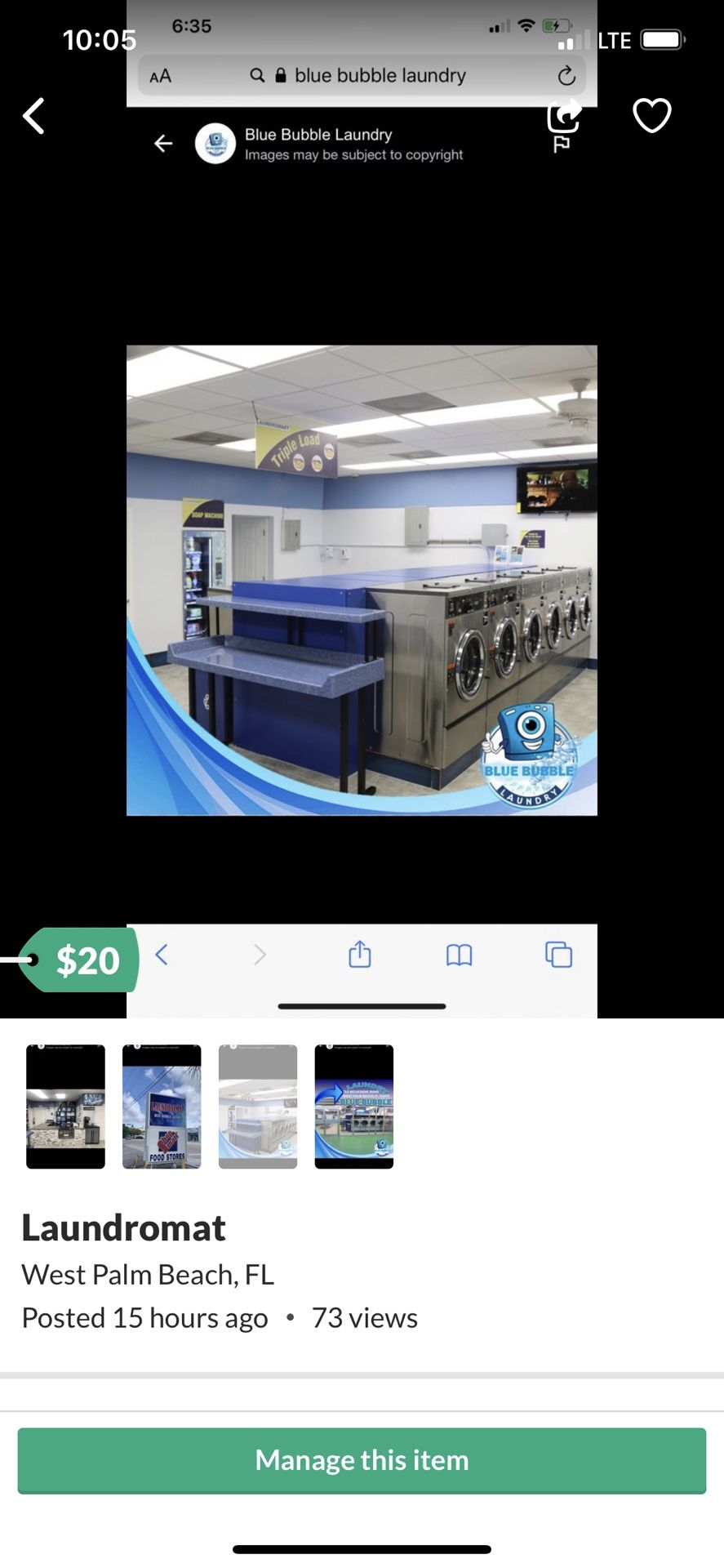The height and width of the screenshot is (1568, 724).
Task: Open the Blue Bubble Laundry profile avatar
Action: pos(215,144)
